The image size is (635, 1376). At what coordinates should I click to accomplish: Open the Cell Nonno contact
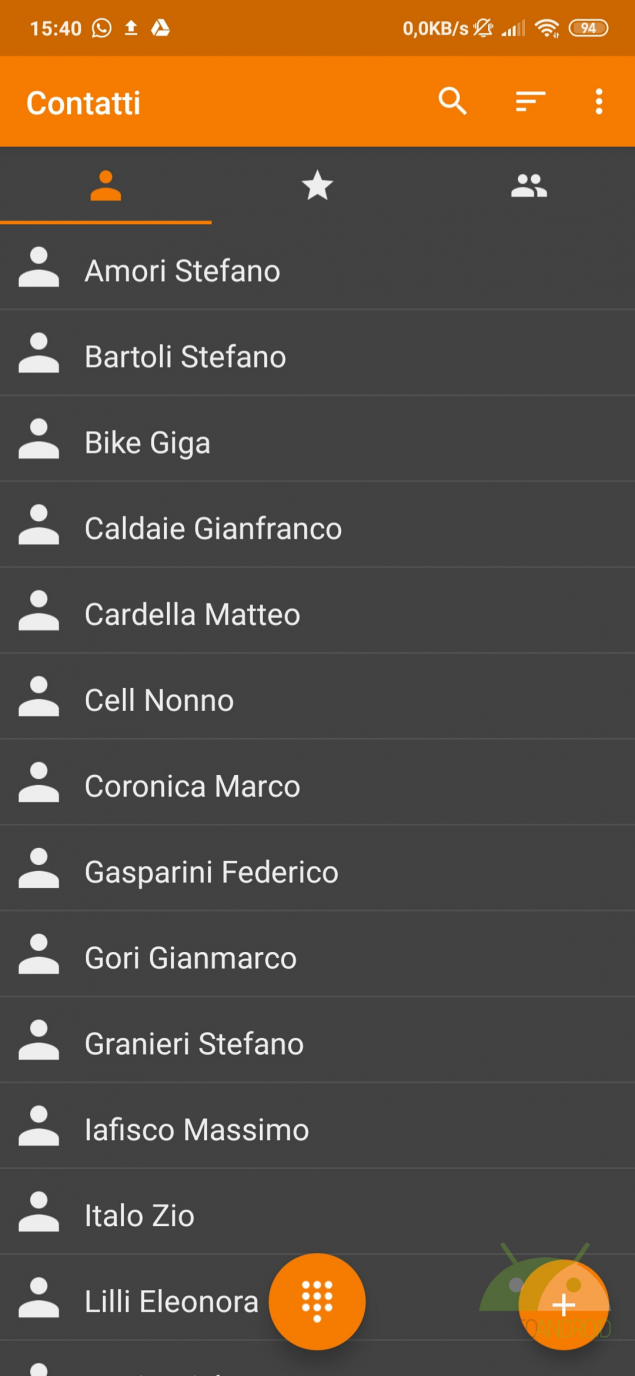pos(159,701)
